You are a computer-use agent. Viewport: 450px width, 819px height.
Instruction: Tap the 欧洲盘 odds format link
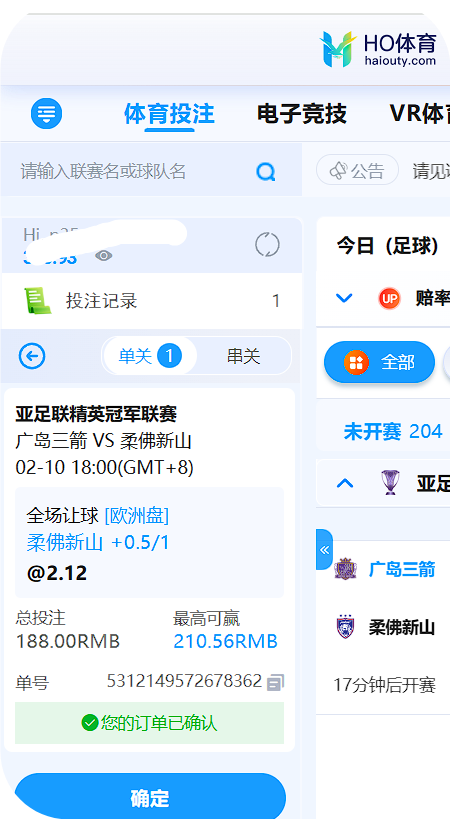pos(137,516)
